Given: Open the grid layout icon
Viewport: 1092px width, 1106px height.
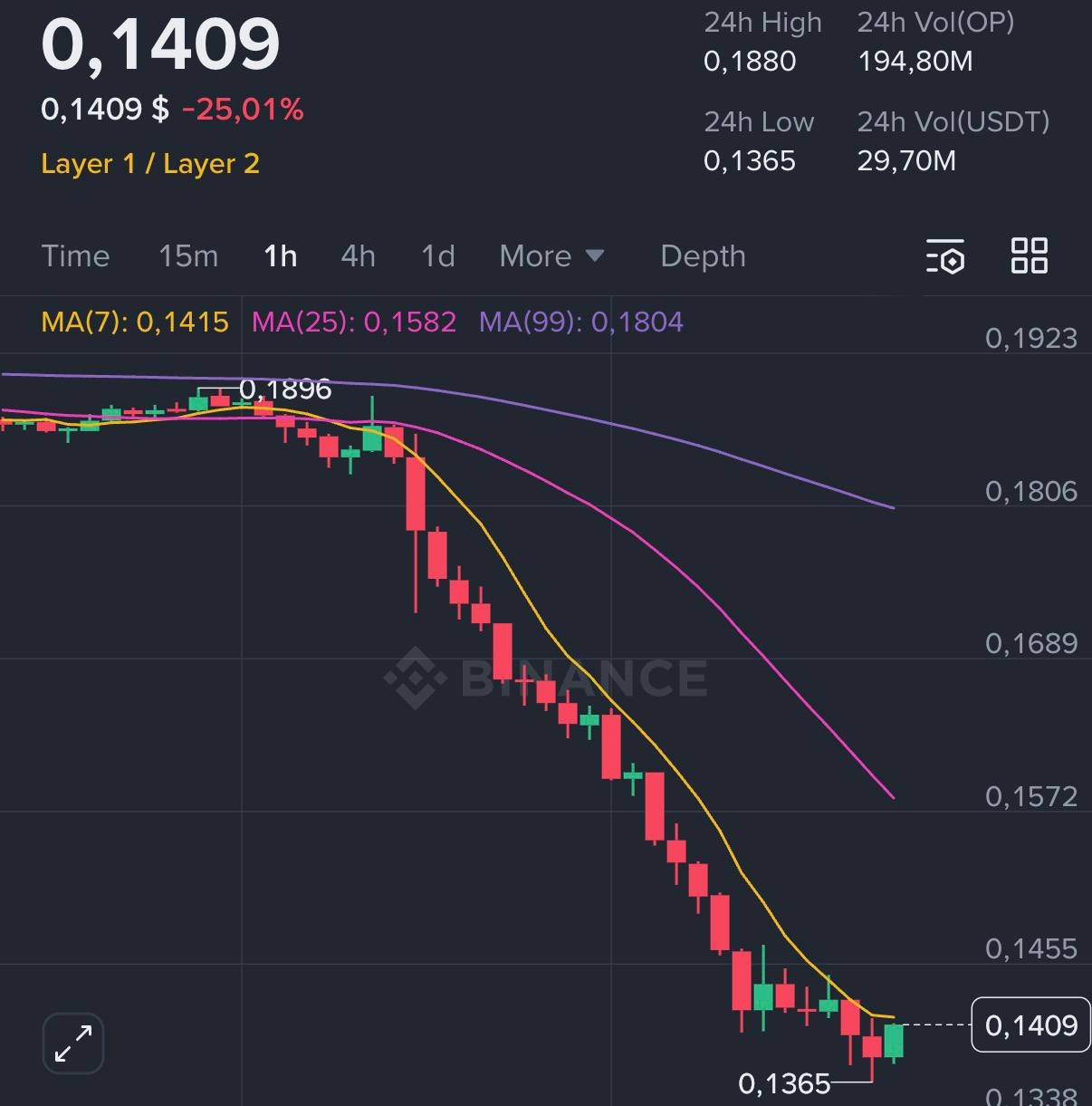Looking at the screenshot, I should pyautogui.click(x=1030, y=255).
